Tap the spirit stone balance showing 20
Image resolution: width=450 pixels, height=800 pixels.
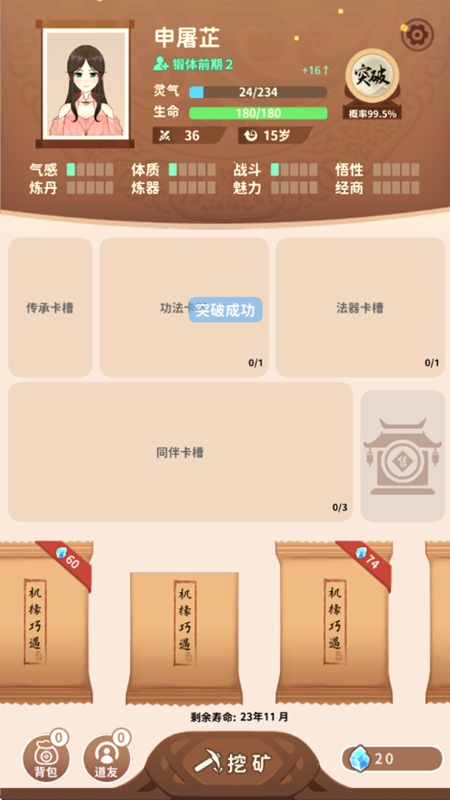click(392, 758)
